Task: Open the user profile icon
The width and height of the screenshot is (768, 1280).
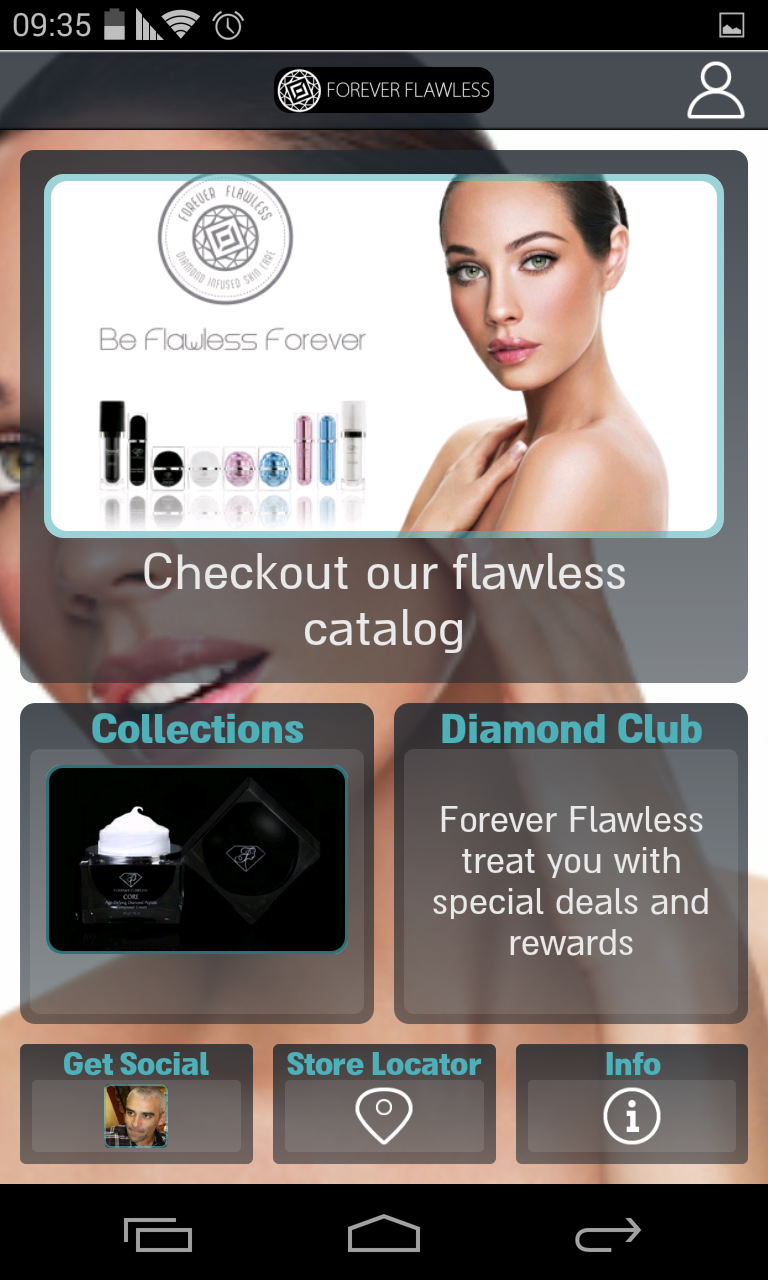Action: click(x=716, y=91)
